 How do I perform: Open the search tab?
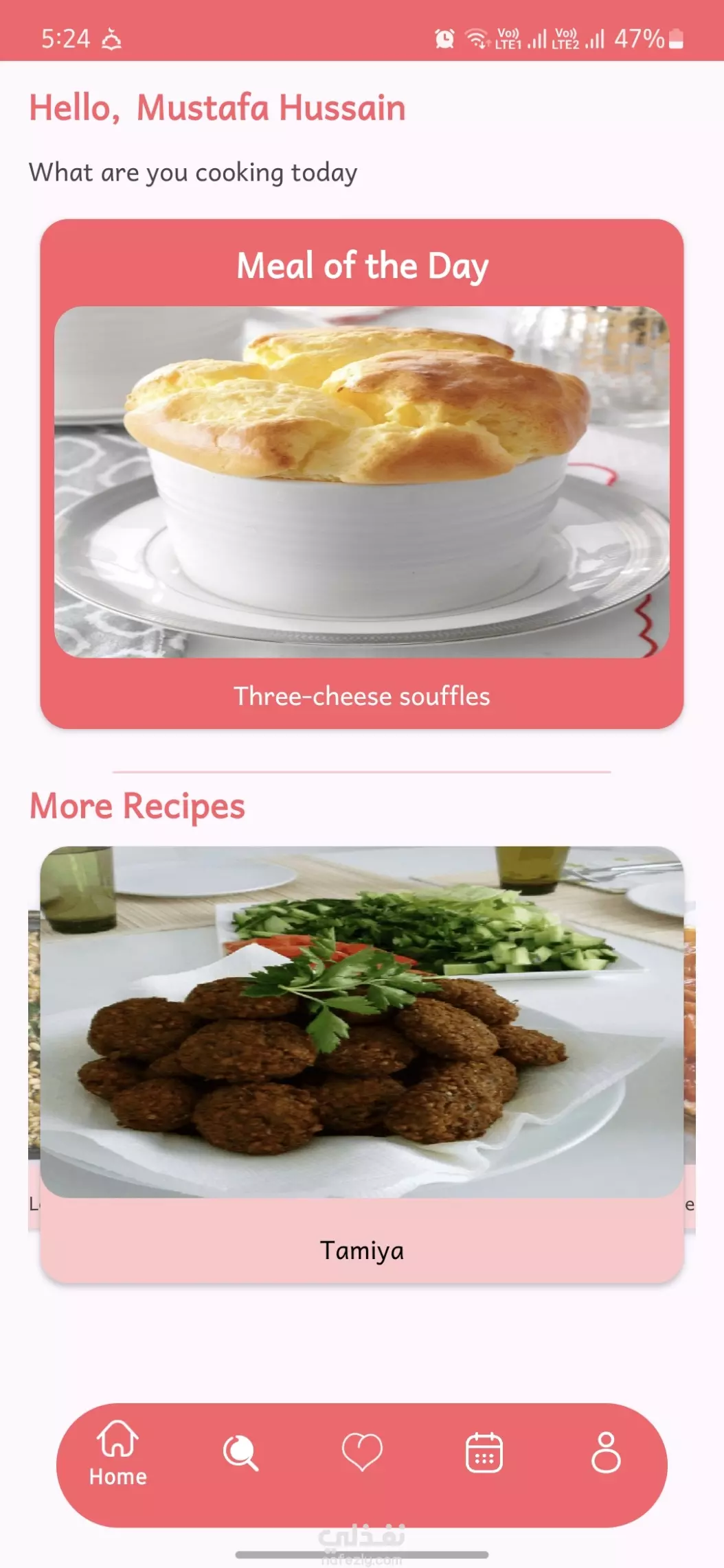[x=240, y=1453]
